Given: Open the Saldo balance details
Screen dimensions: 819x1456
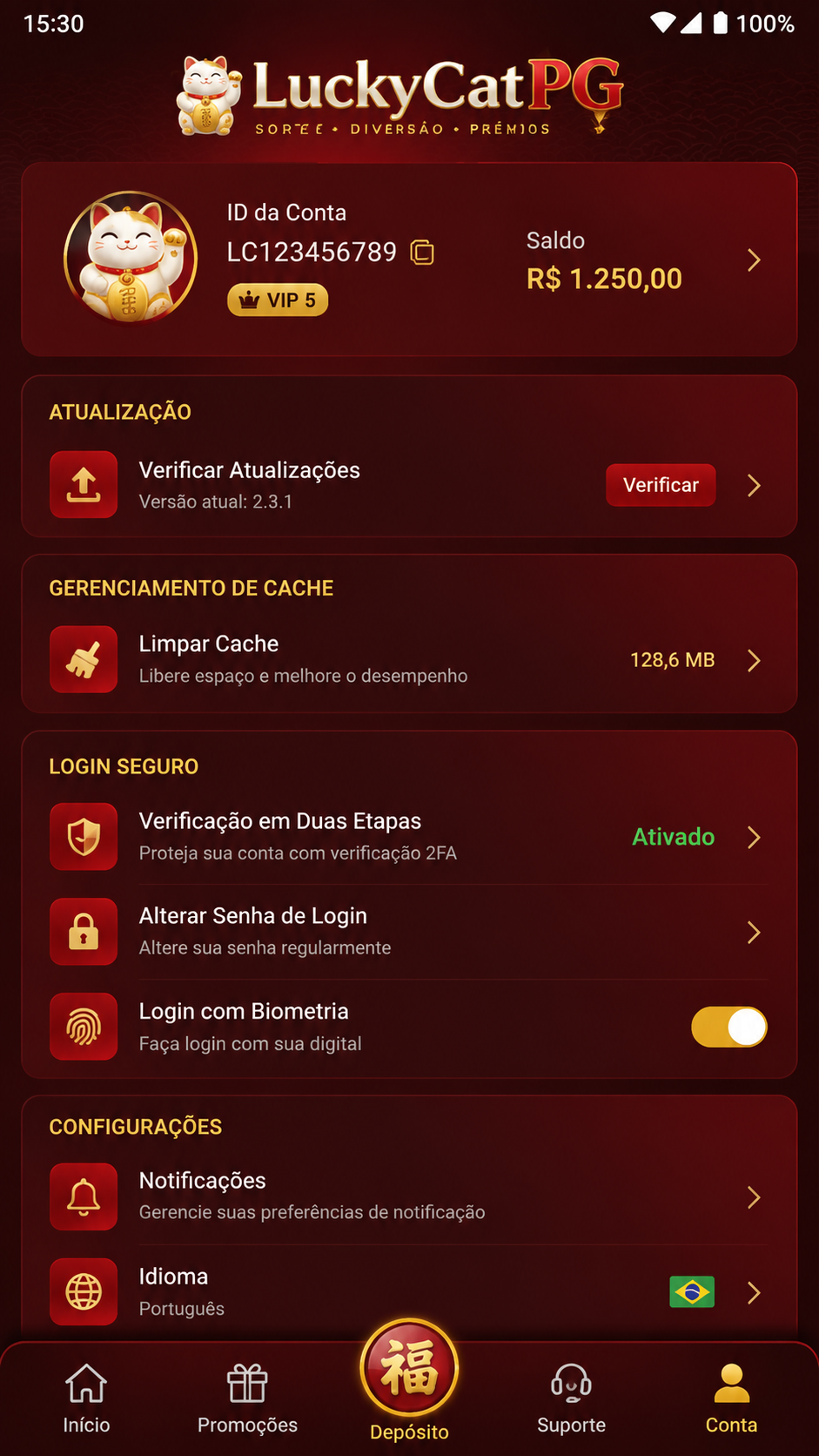Looking at the screenshot, I should click(644, 260).
